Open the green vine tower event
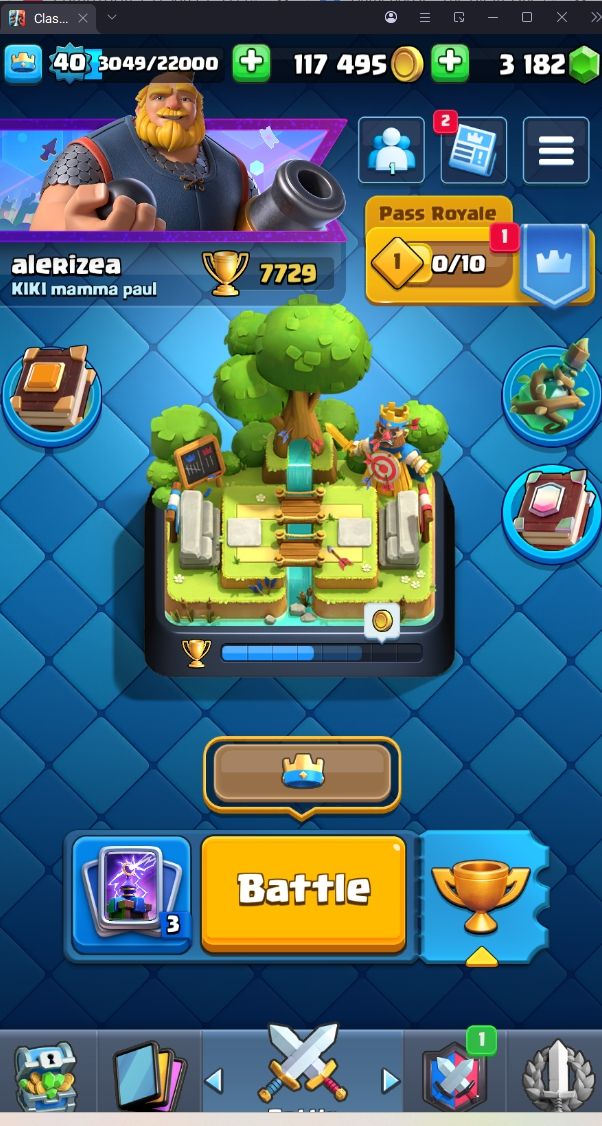The height and width of the screenshot is (1126, 602). click(x=549, y=392)
